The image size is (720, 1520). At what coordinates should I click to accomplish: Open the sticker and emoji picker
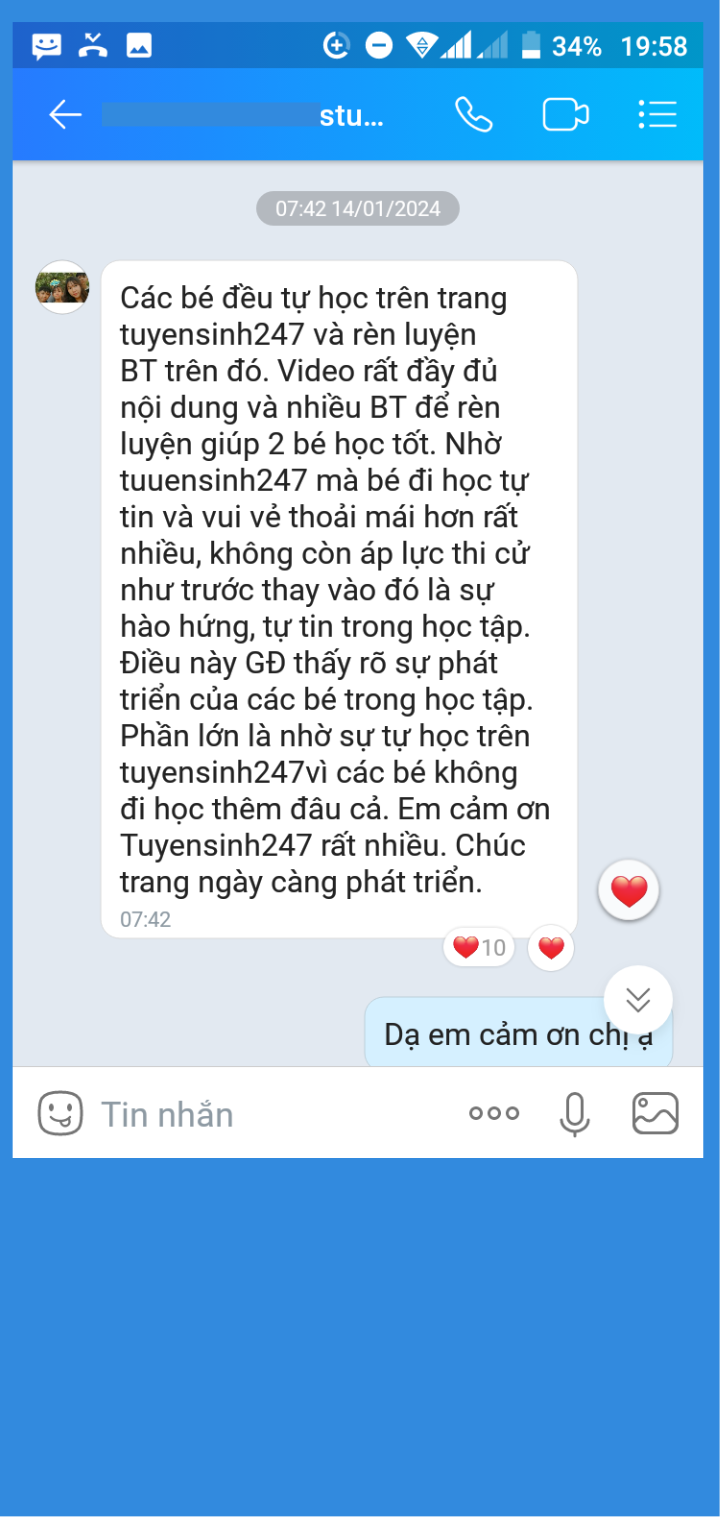(x=60, y=1113)
